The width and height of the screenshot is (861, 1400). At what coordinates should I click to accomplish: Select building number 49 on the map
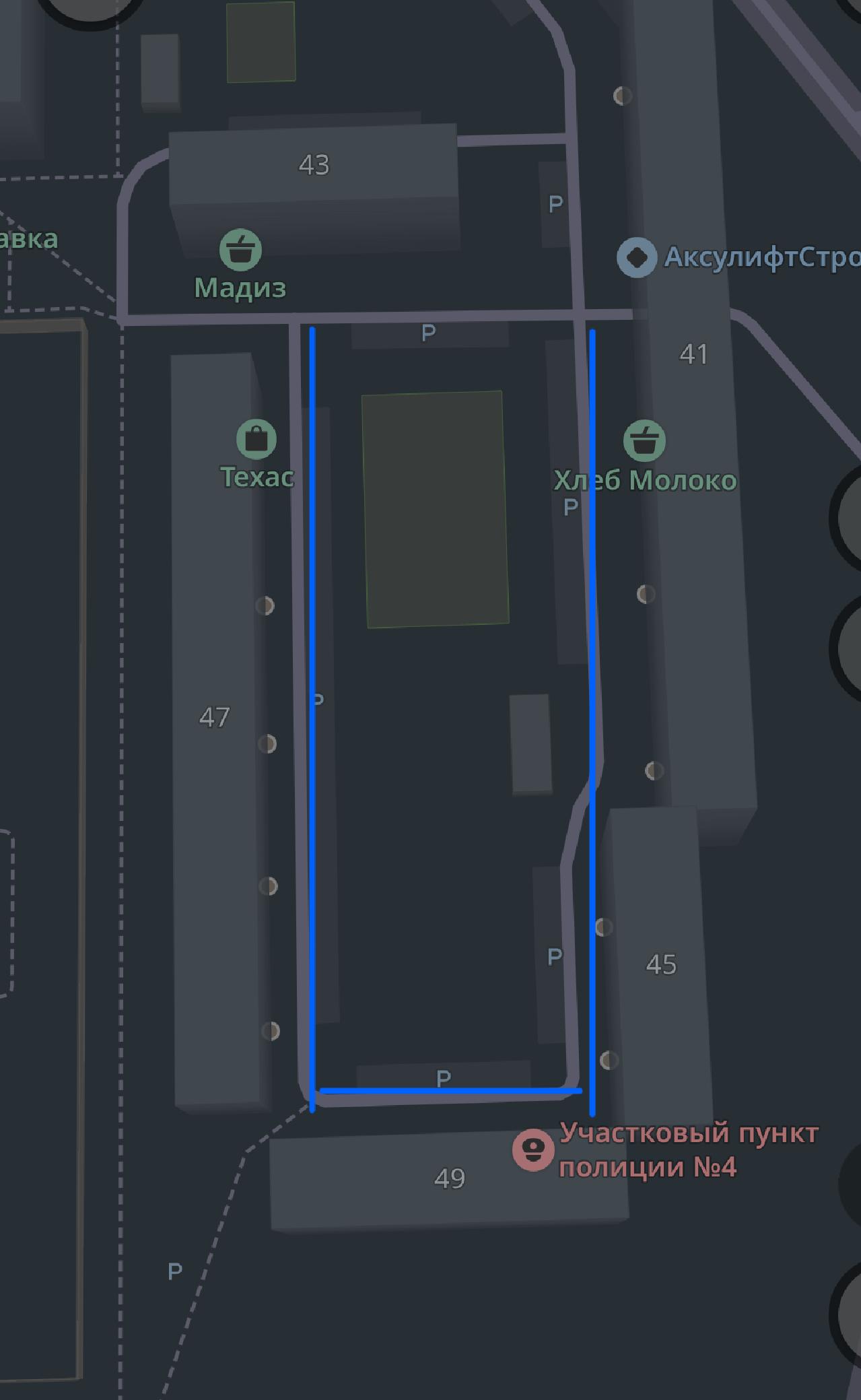tap(449, 1178)
